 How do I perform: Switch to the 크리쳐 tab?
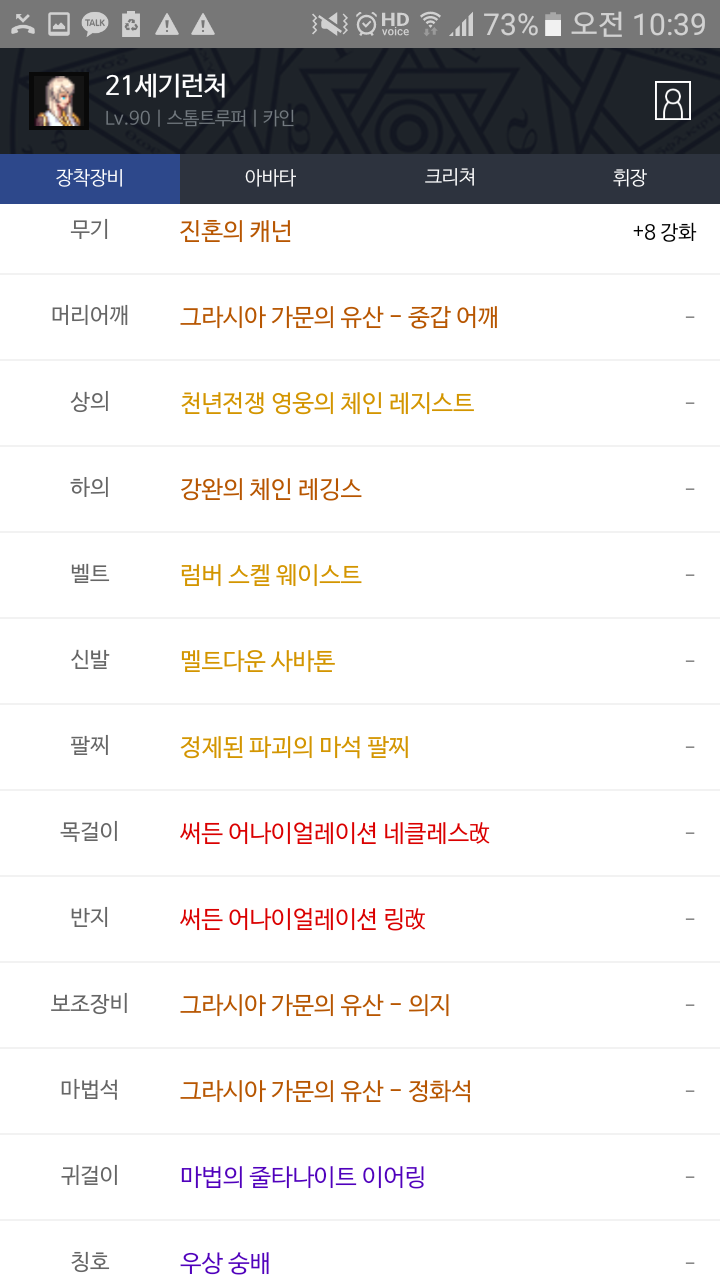click(x=450, y=178)
